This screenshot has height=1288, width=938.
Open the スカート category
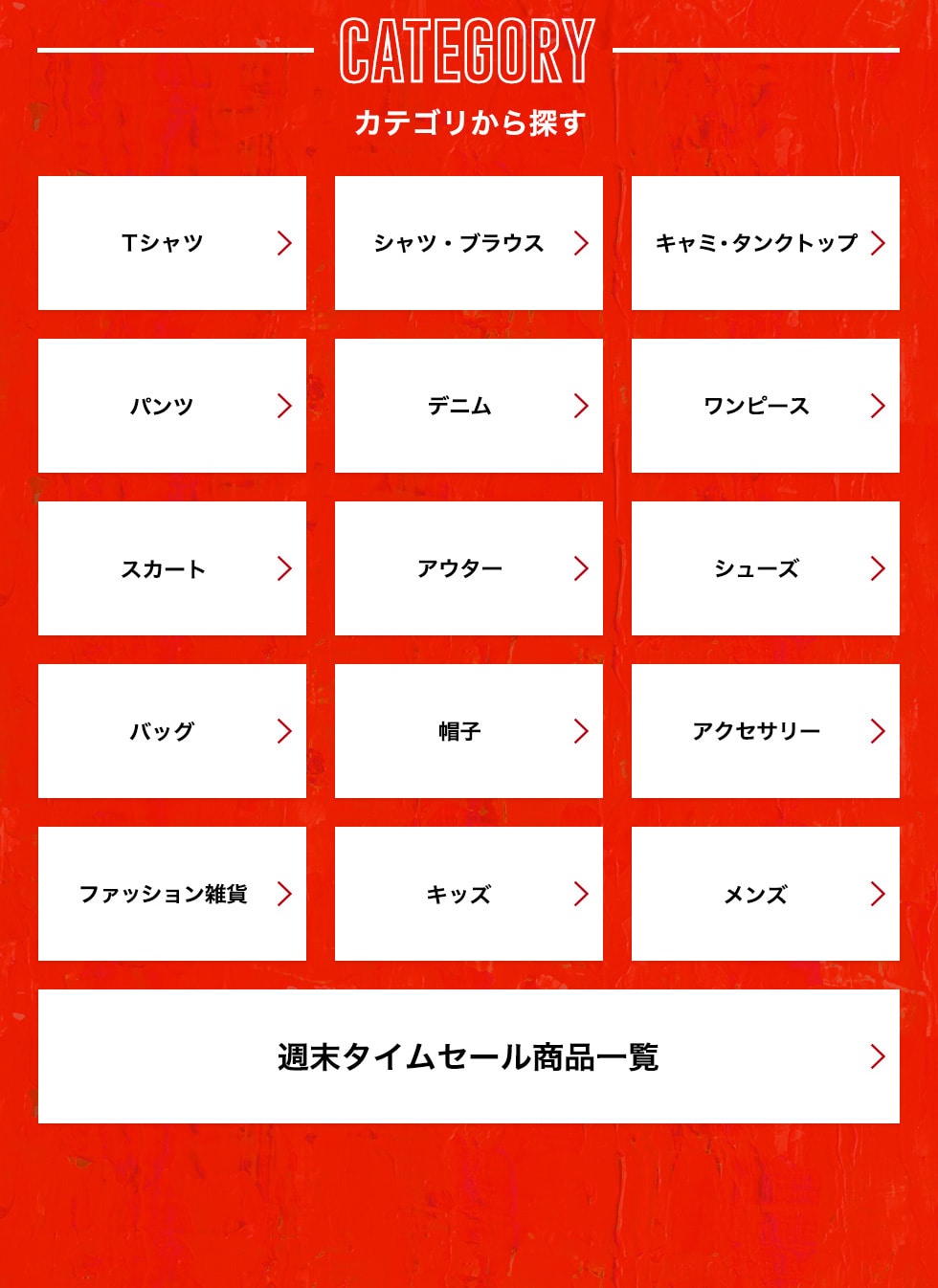(x=172, y=568)
